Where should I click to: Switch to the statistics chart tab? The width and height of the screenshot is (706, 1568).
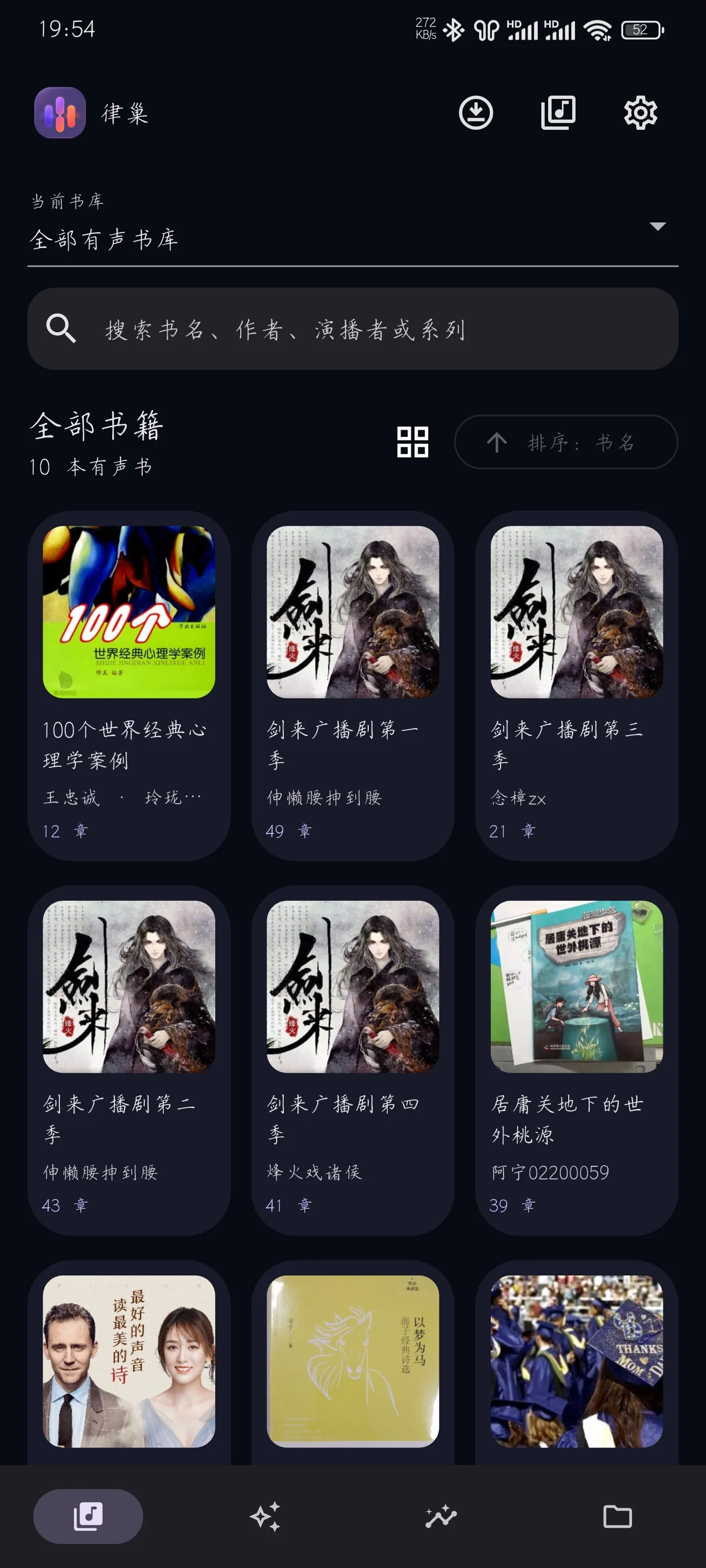(x=441, y=1516)
